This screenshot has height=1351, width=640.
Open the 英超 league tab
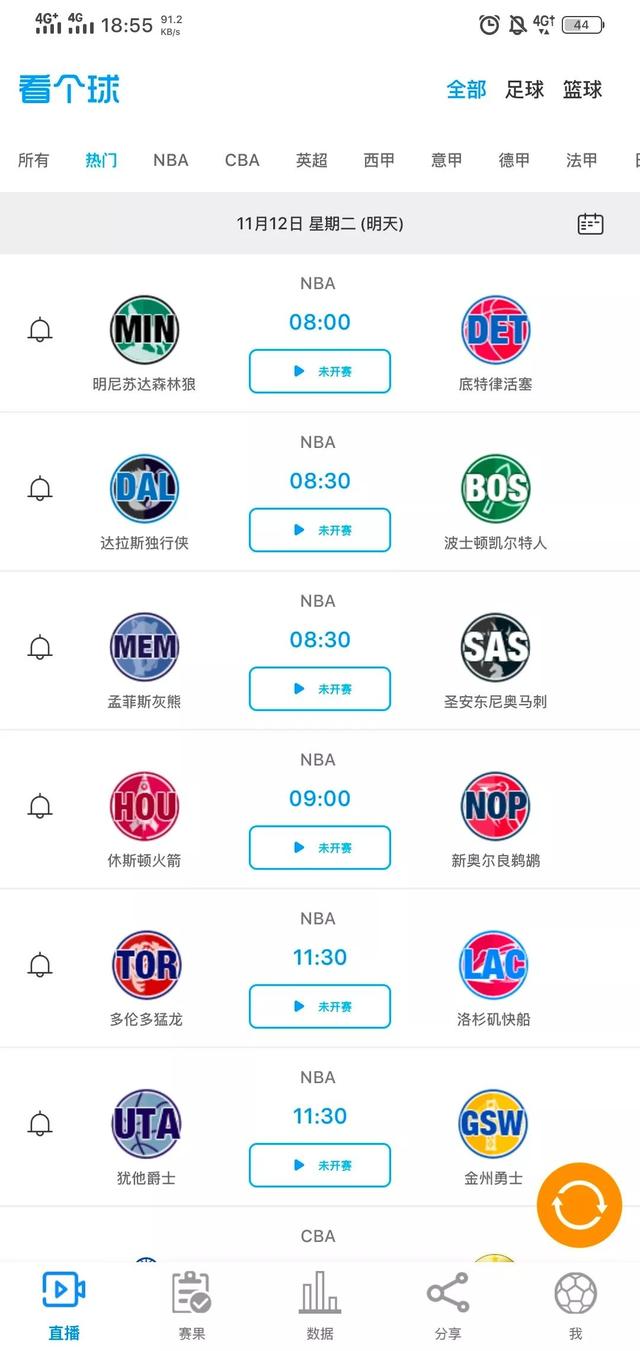(311, 160)
